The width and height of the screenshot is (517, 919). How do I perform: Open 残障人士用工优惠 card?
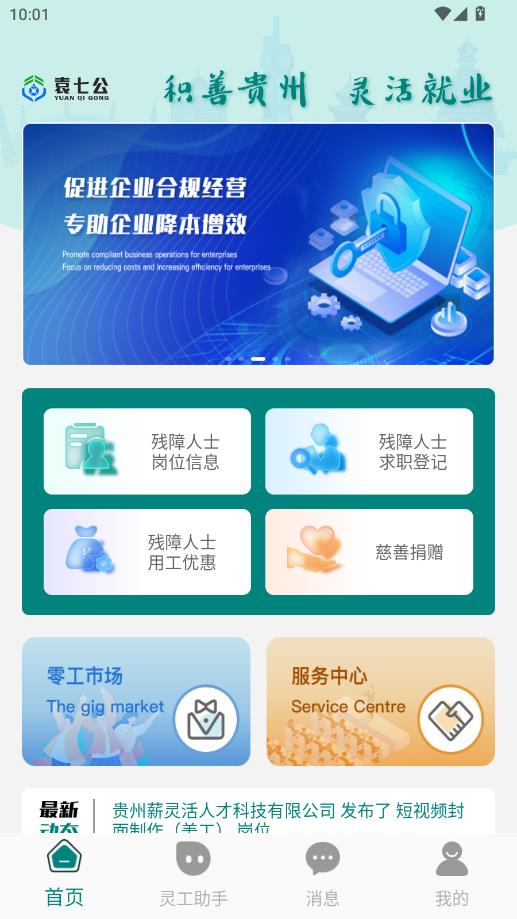click(x=147, y=552)
